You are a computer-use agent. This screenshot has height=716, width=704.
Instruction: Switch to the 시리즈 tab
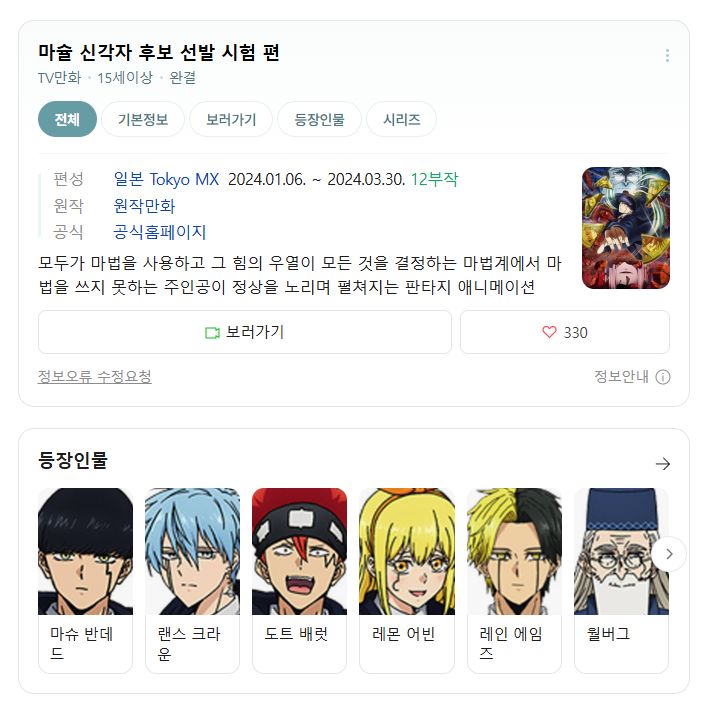[401, 119]
